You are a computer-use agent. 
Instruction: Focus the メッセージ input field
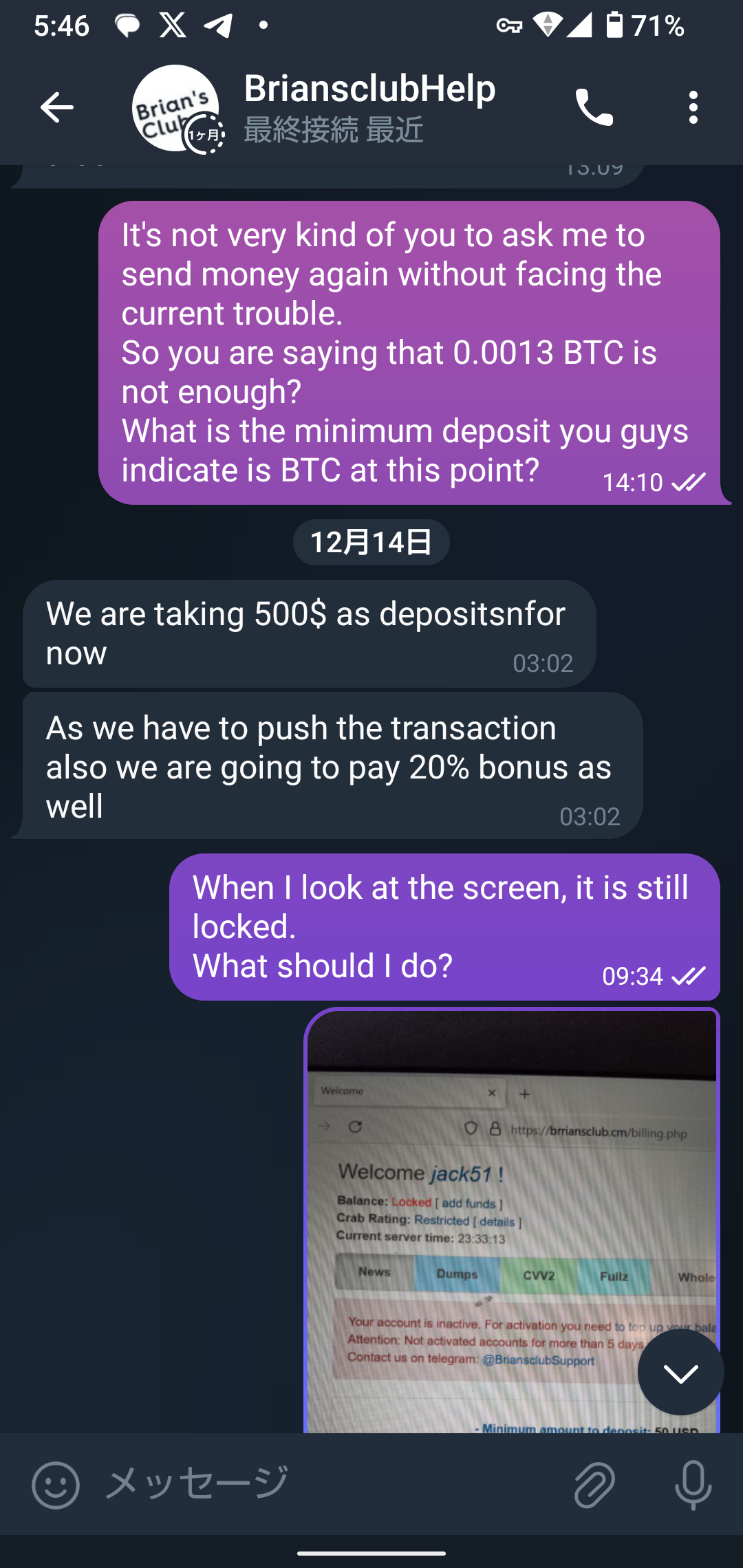[330, 1484]
